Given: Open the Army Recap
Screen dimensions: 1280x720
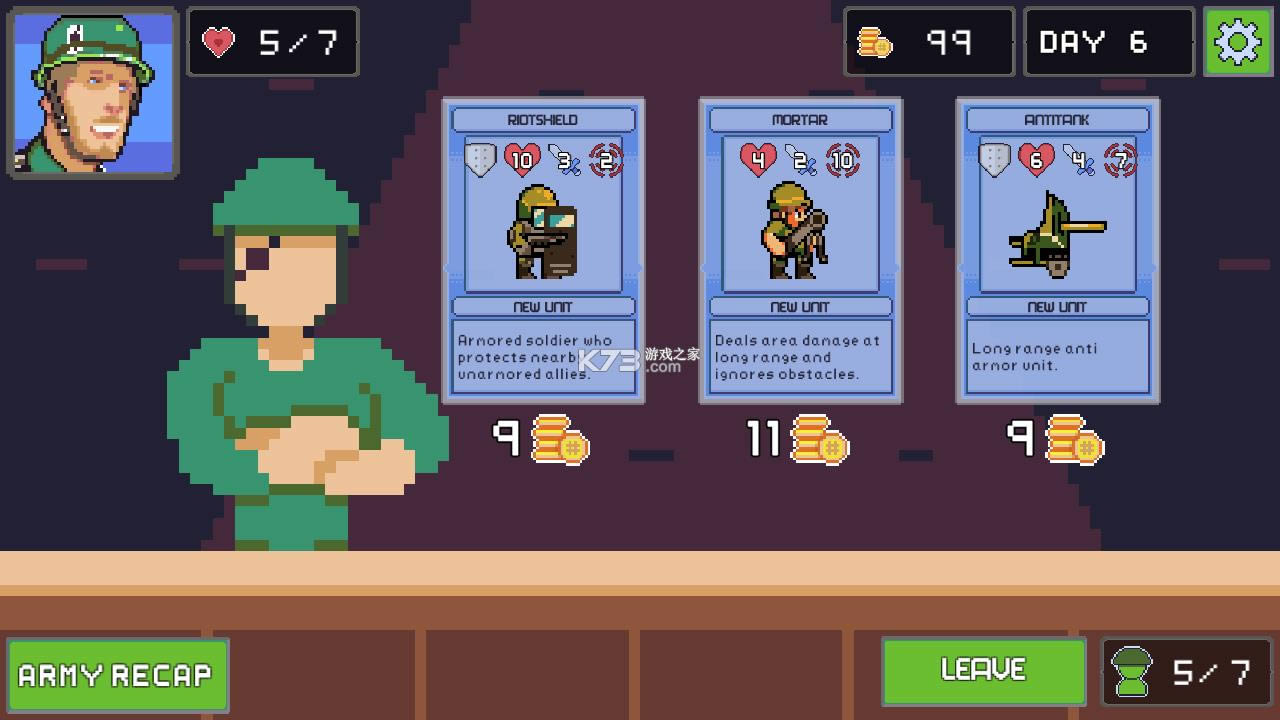Looking at the screenshot, I should pyautogui.click(x=117, y=675).
